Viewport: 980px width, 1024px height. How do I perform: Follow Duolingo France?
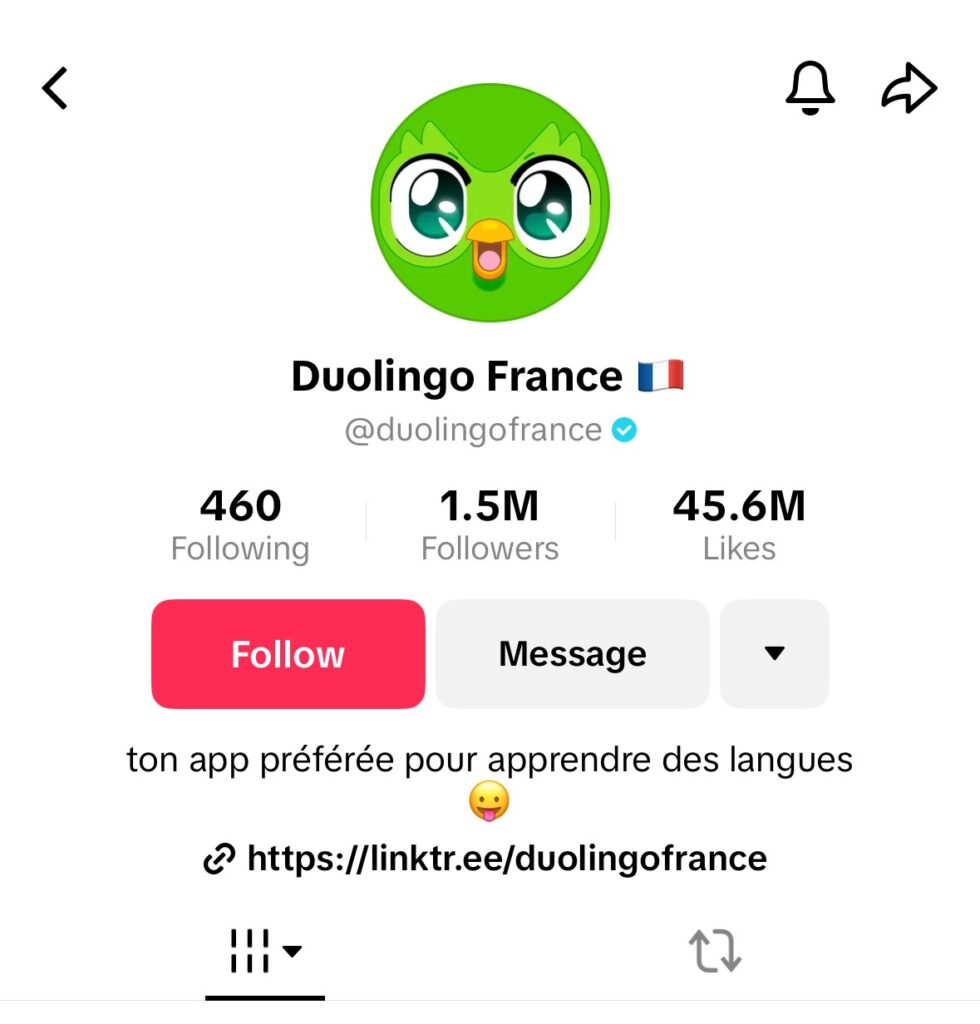(x=287, y=653)
